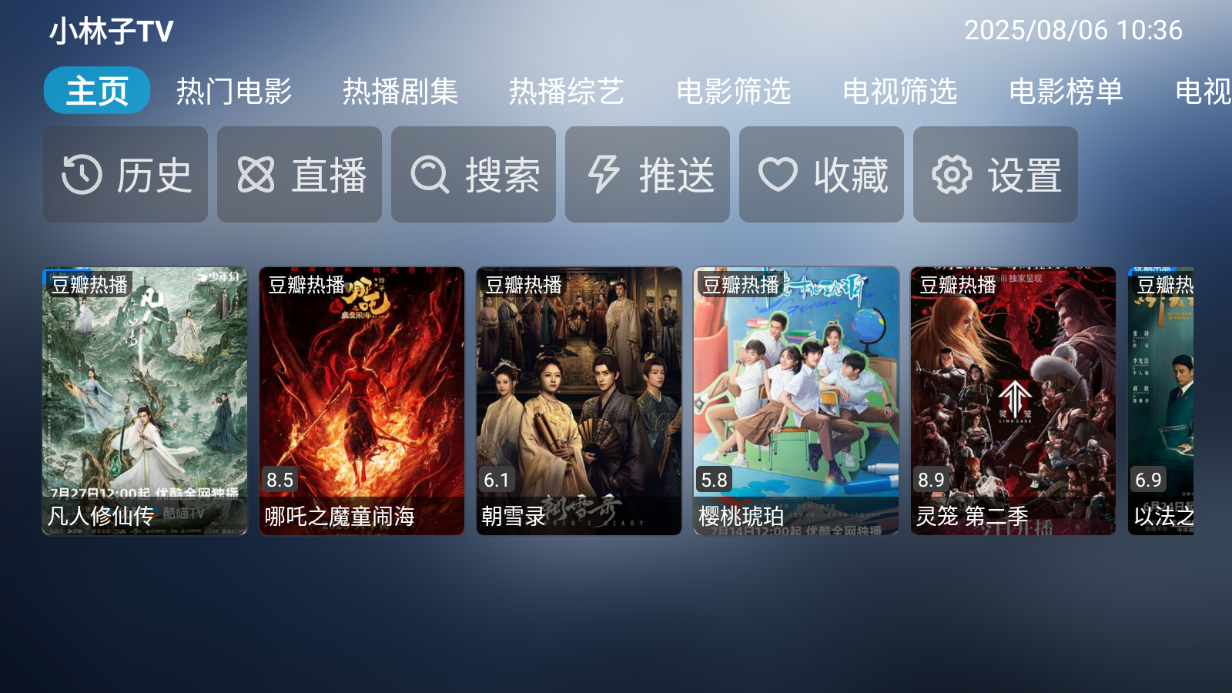
Task: Open 设置 settings
Action: coord(995,175)
